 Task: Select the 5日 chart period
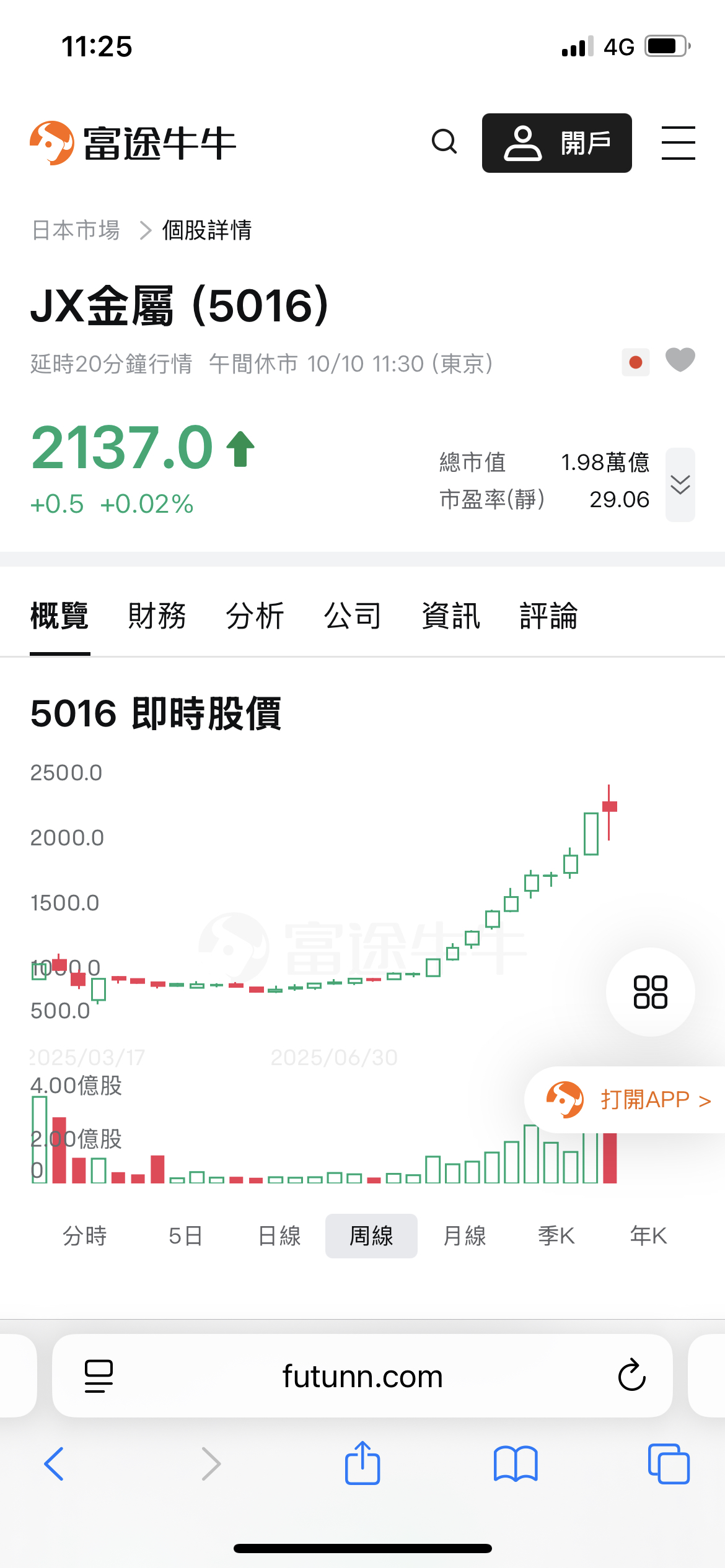click(185, 1235)
